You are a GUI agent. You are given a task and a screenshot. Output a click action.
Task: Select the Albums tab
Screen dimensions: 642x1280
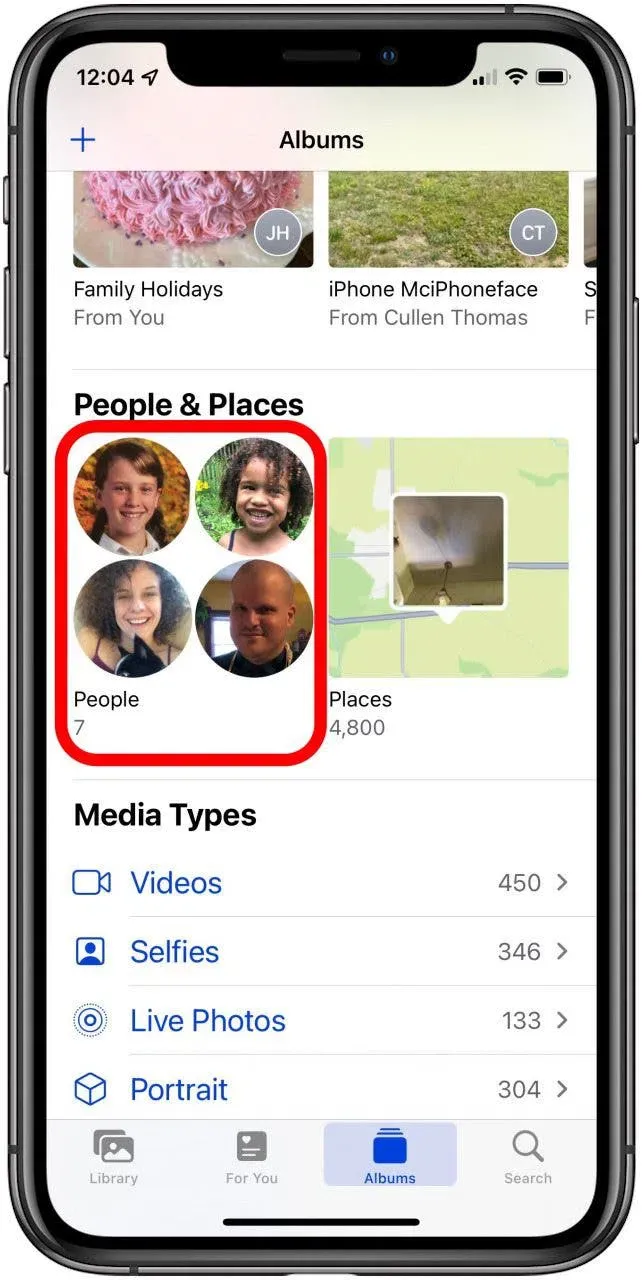coord(390,1157)
